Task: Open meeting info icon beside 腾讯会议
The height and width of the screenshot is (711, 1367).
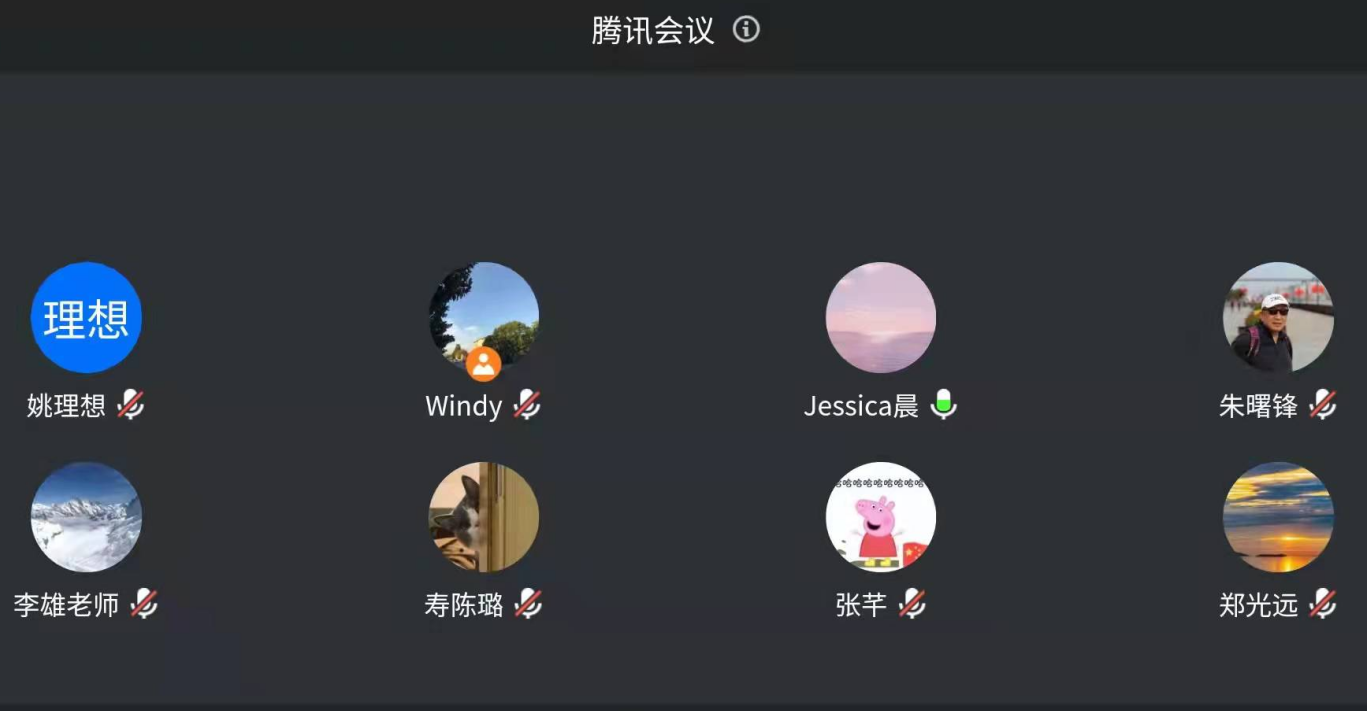Action: (746, 30)
